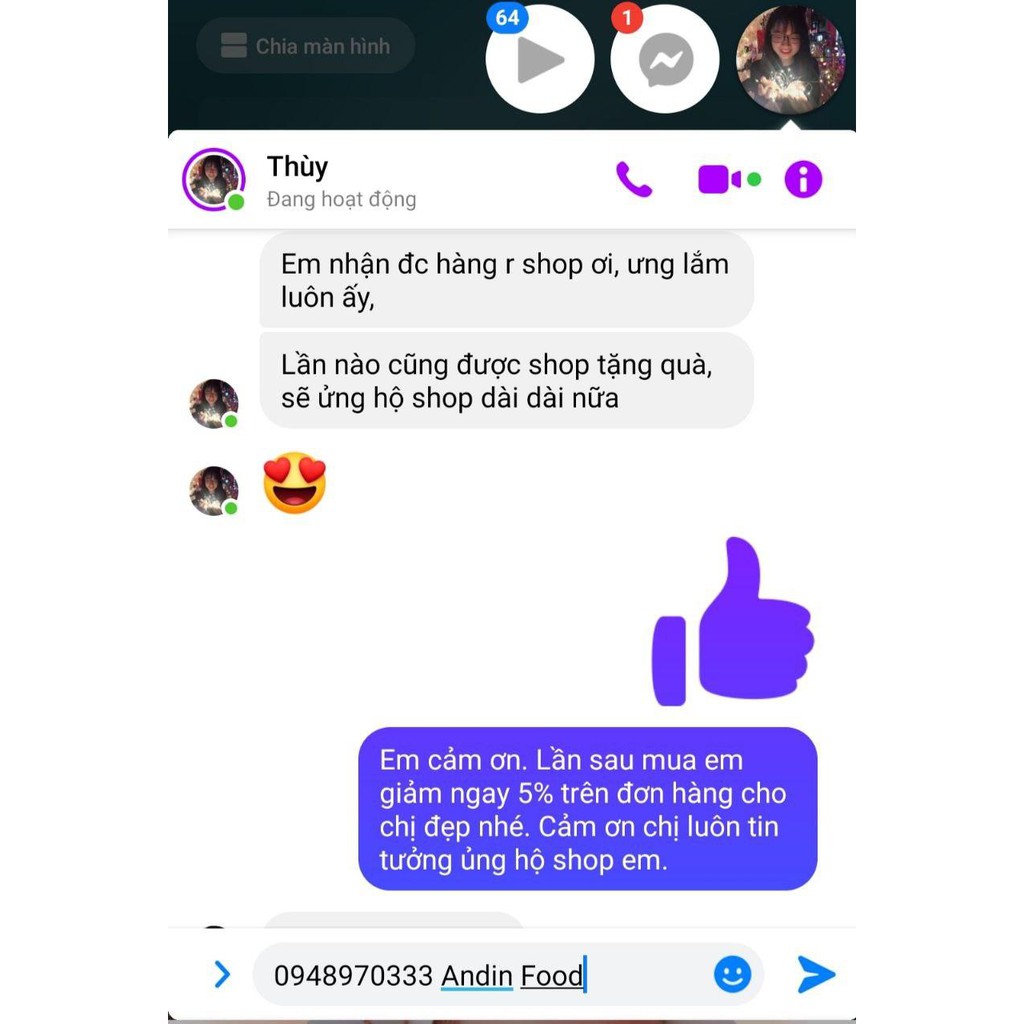The image size is (1024, 1024).
Task: Tap Thùy's chat head bubble at top
Action: (790, 60)
